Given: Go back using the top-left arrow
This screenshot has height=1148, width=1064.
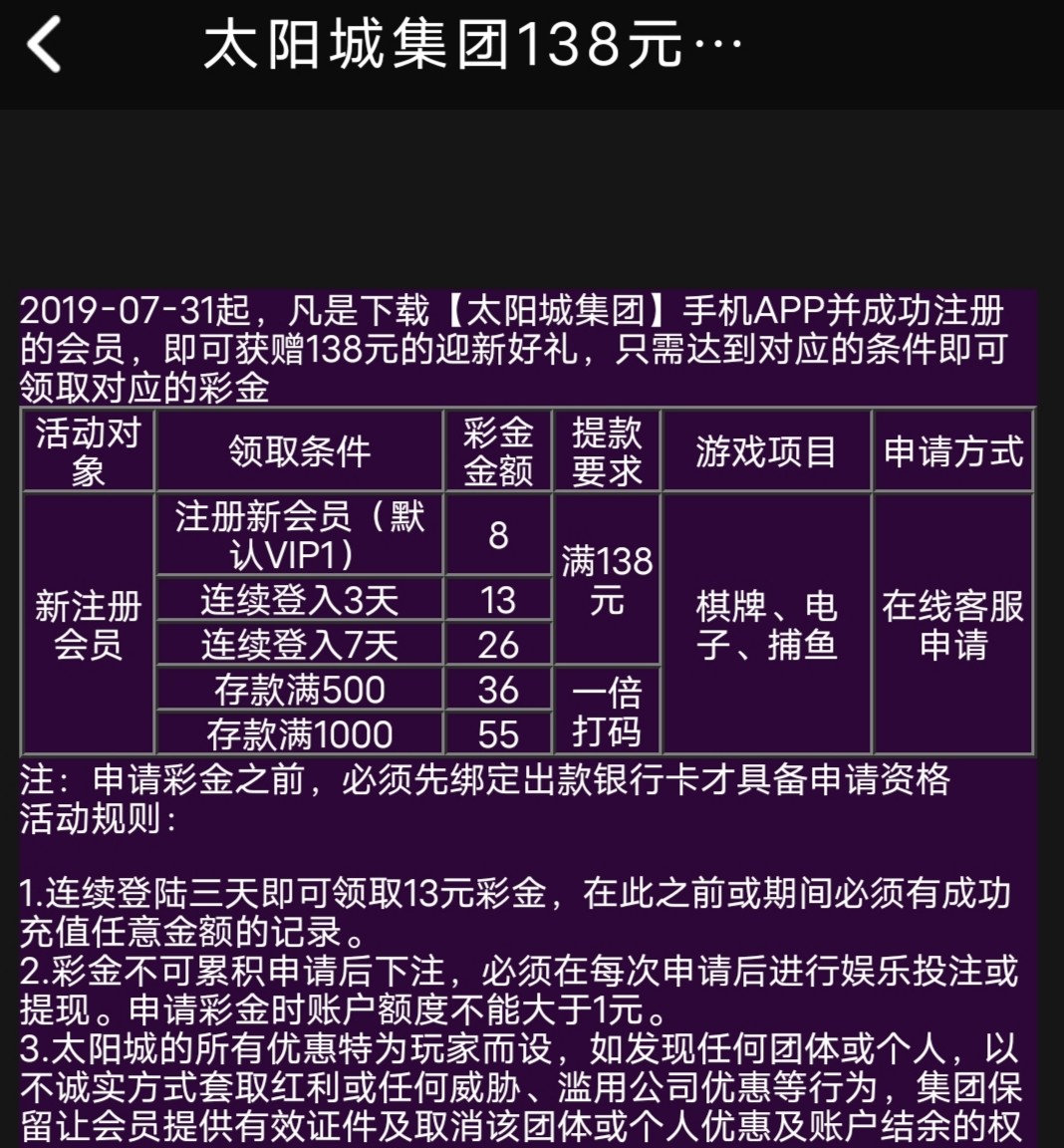Looking at the screenshot, I should tap(45, 45).
